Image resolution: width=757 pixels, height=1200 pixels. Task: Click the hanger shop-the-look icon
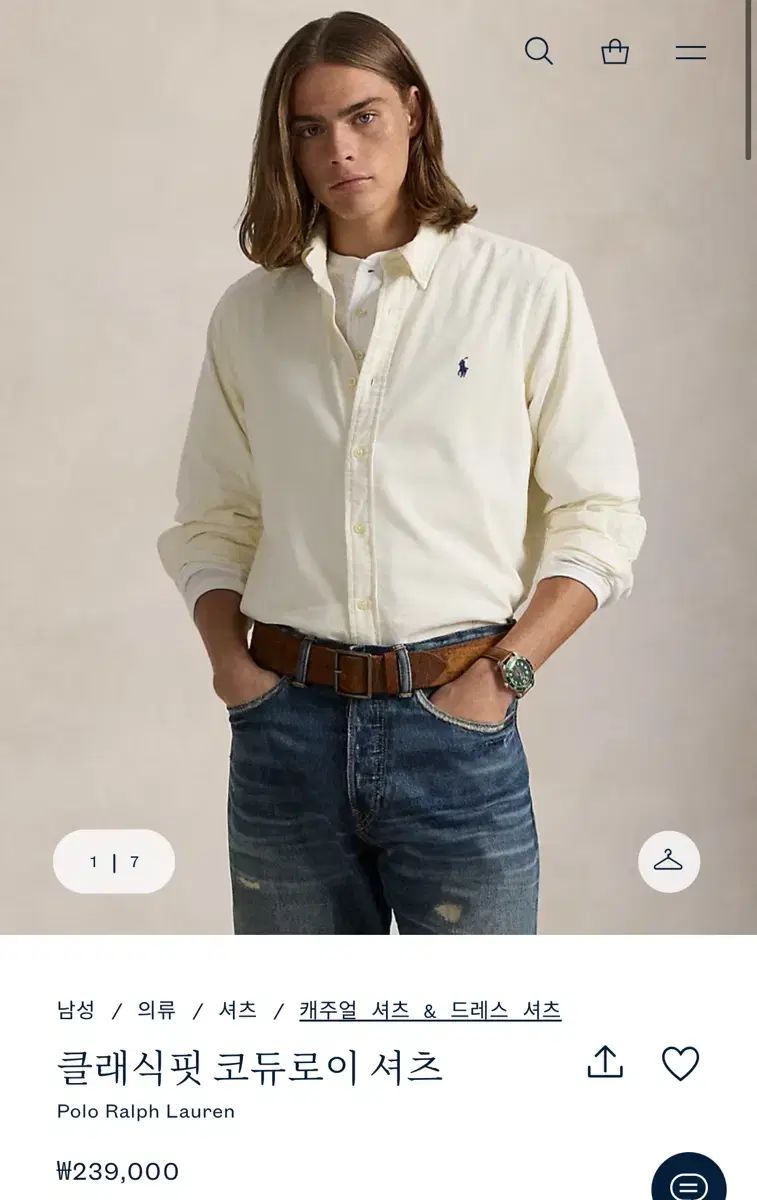671,860
